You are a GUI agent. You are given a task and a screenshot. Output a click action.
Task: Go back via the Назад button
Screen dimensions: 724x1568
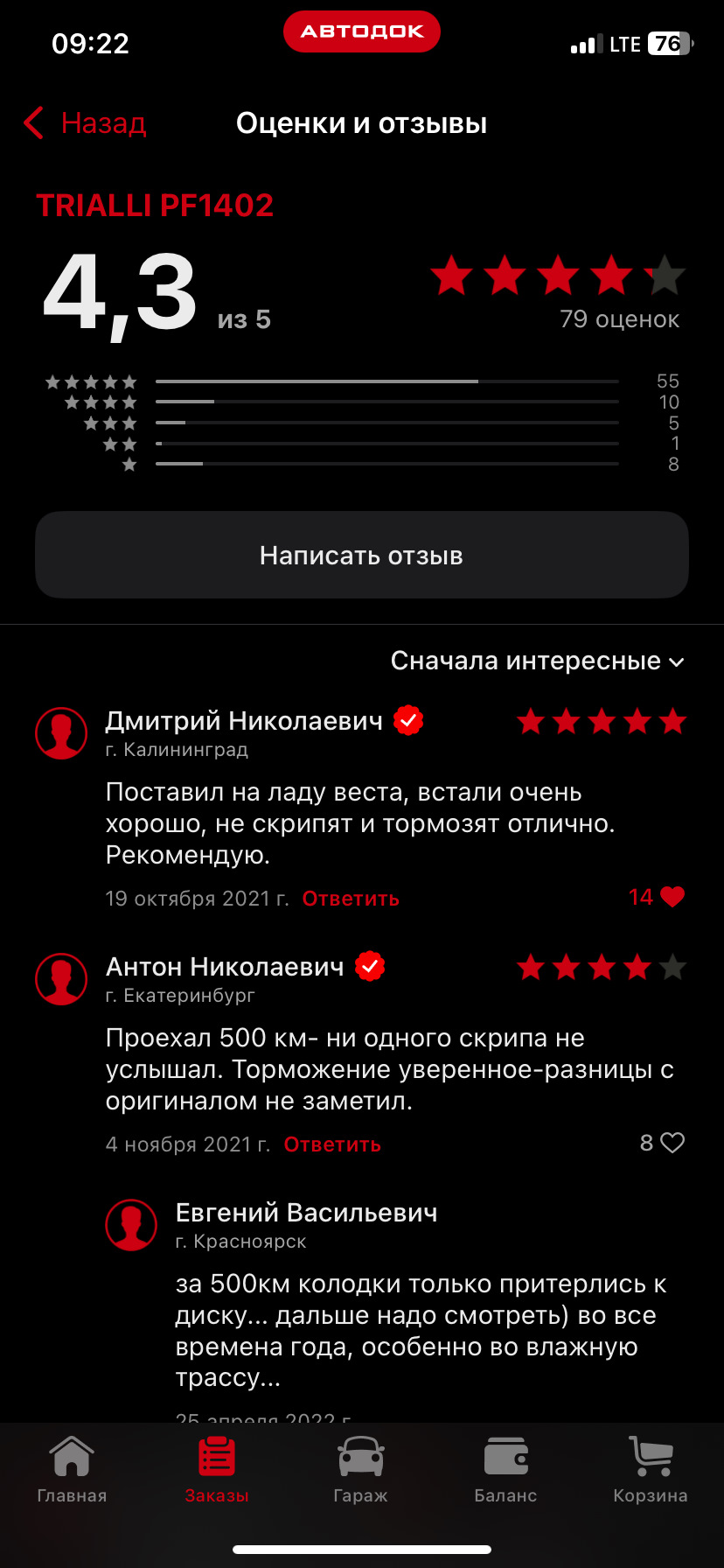tap(86, 123)
